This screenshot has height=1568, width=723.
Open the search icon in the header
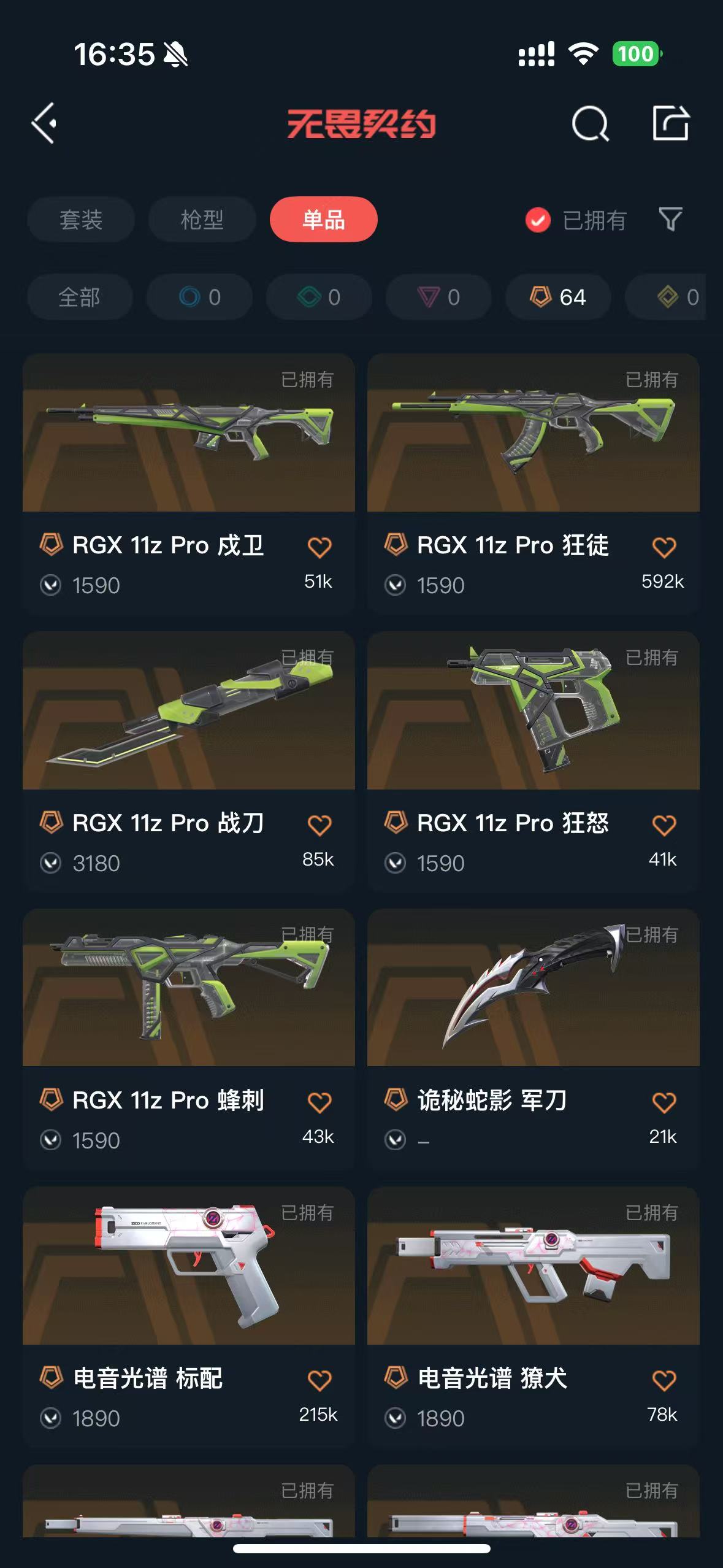(x=590, y=124)
